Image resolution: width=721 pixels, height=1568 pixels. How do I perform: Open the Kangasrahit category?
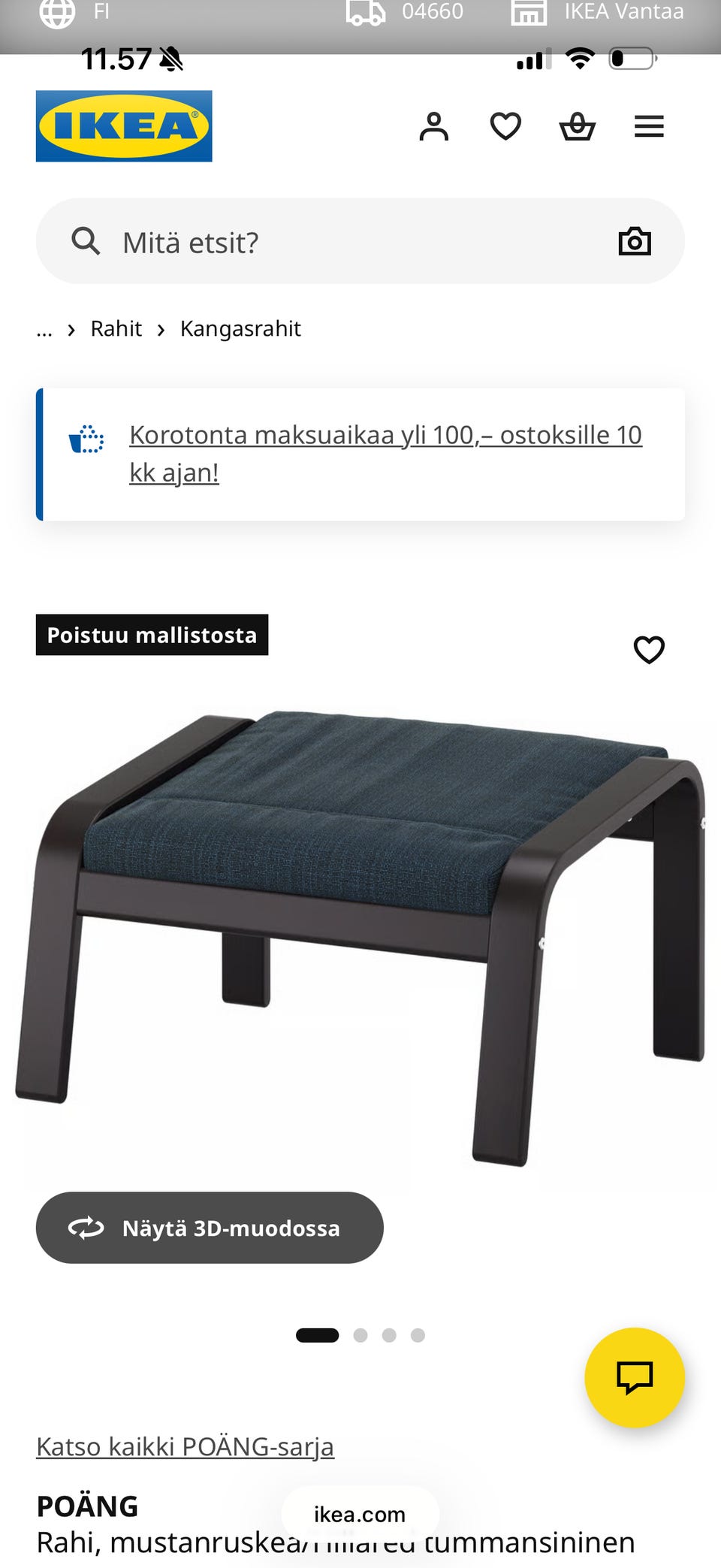pos(240,328)
